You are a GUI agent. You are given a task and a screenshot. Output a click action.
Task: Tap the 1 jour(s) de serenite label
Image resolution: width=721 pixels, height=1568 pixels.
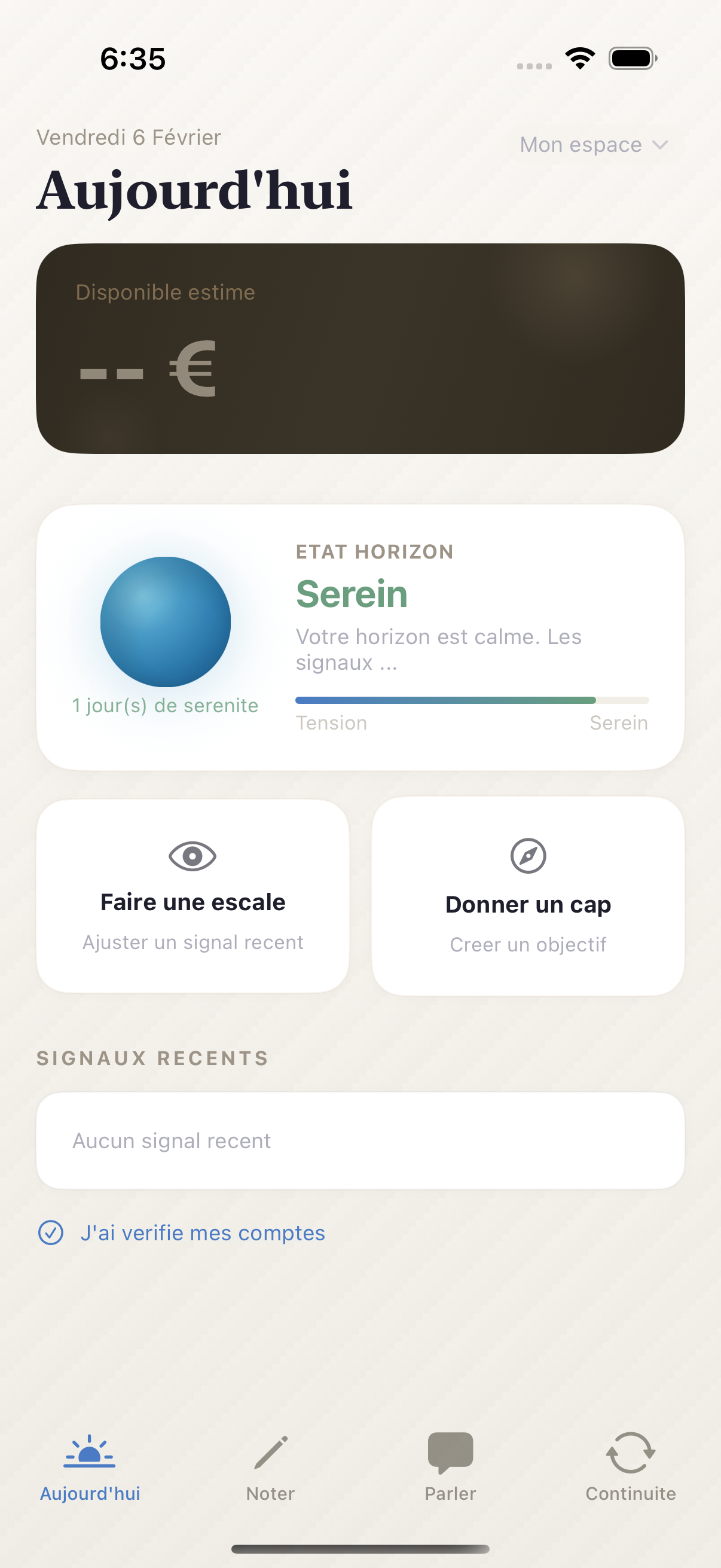(x=166, y=706)
